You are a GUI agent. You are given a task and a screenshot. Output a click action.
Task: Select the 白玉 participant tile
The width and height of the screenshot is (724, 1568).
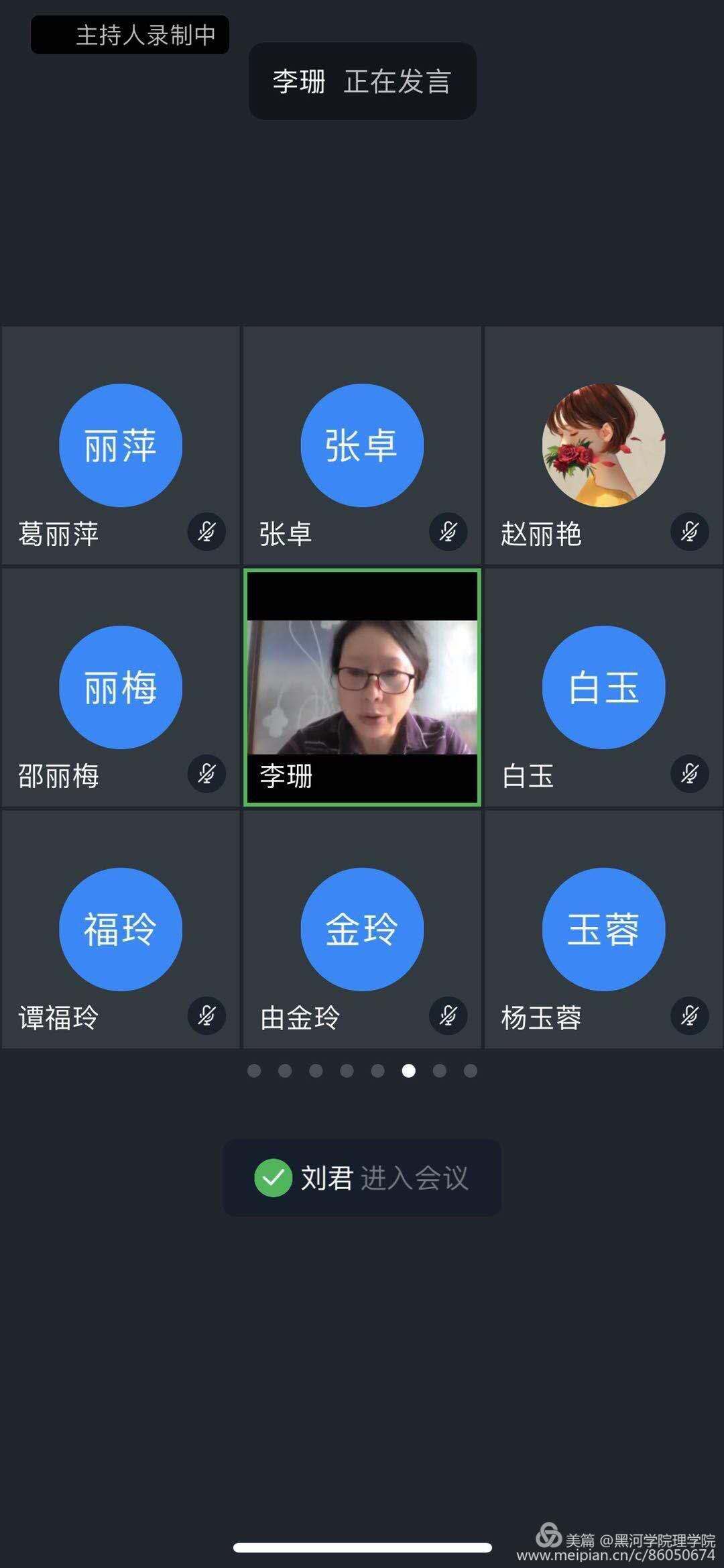point(603,687)
